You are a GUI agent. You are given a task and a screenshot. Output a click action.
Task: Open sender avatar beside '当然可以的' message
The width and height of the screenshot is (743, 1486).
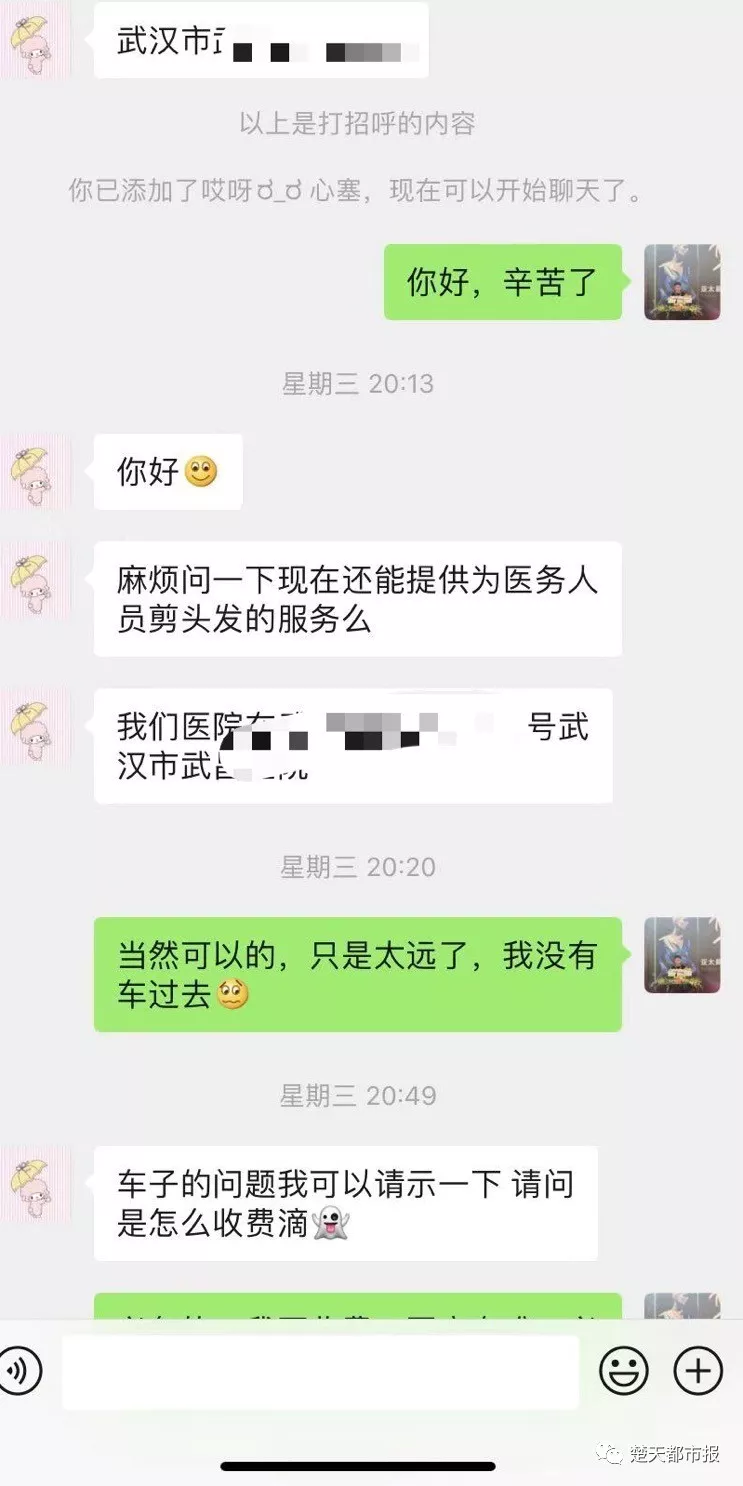682,955
